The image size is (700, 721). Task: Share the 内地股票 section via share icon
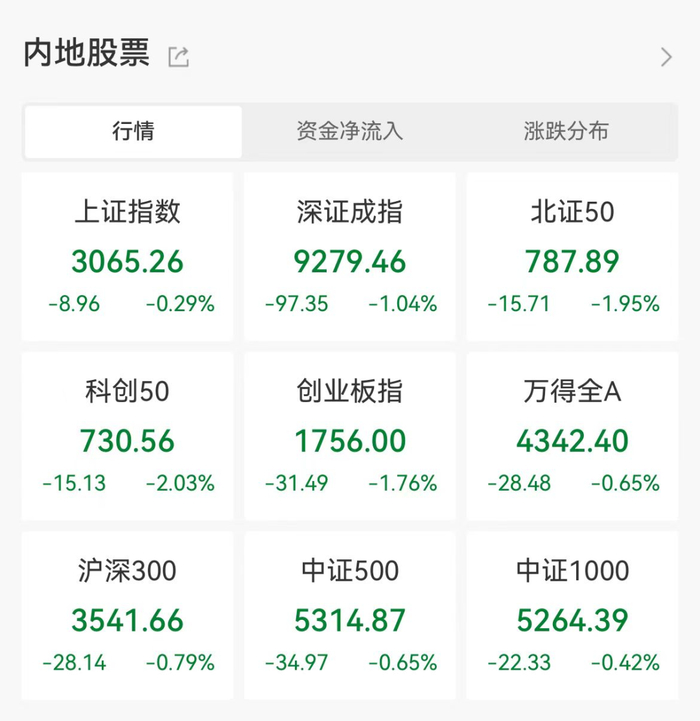(x=178, y=57)
